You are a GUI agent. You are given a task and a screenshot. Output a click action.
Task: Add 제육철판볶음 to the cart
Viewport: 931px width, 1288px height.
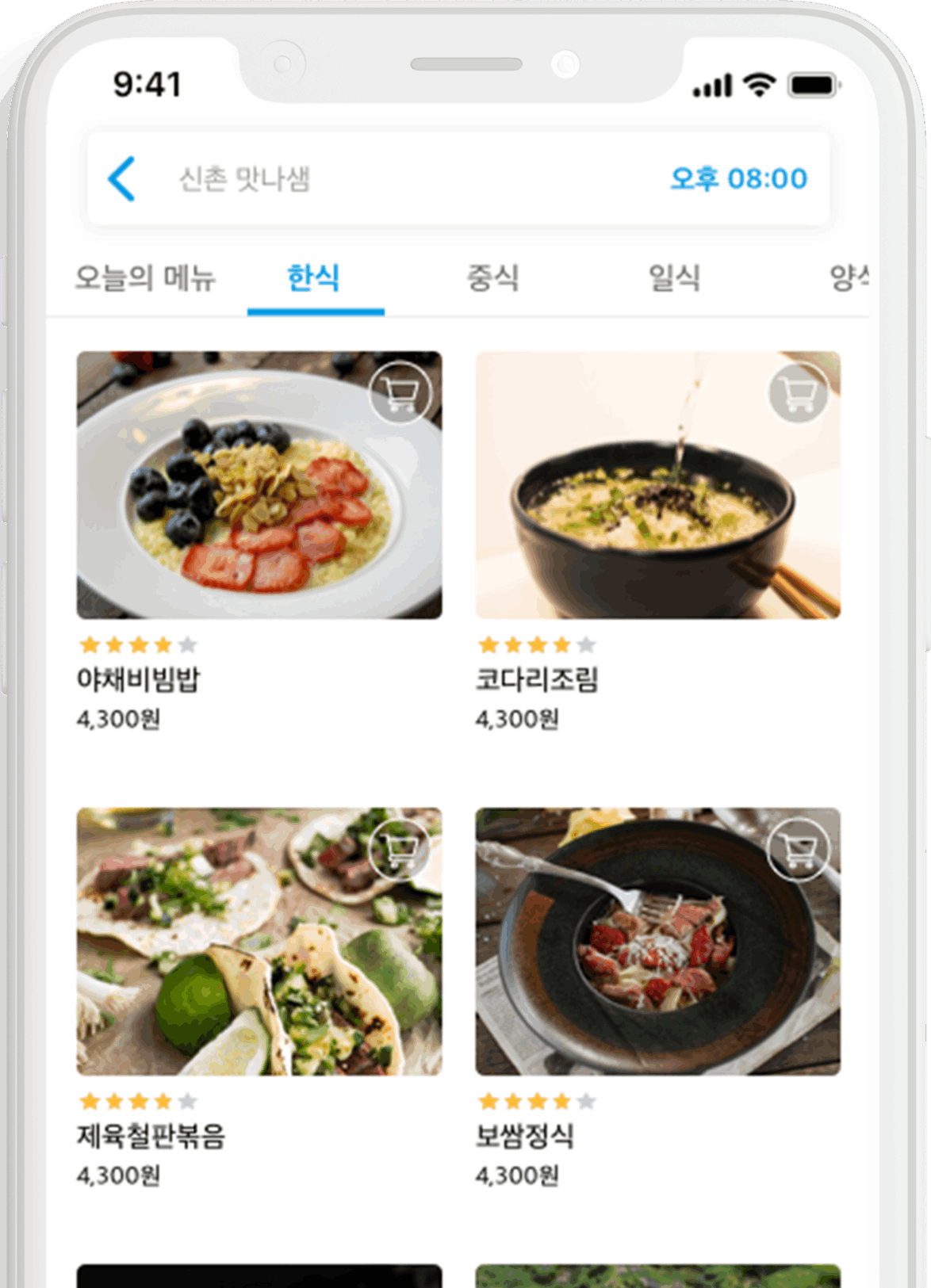[400, 850]
